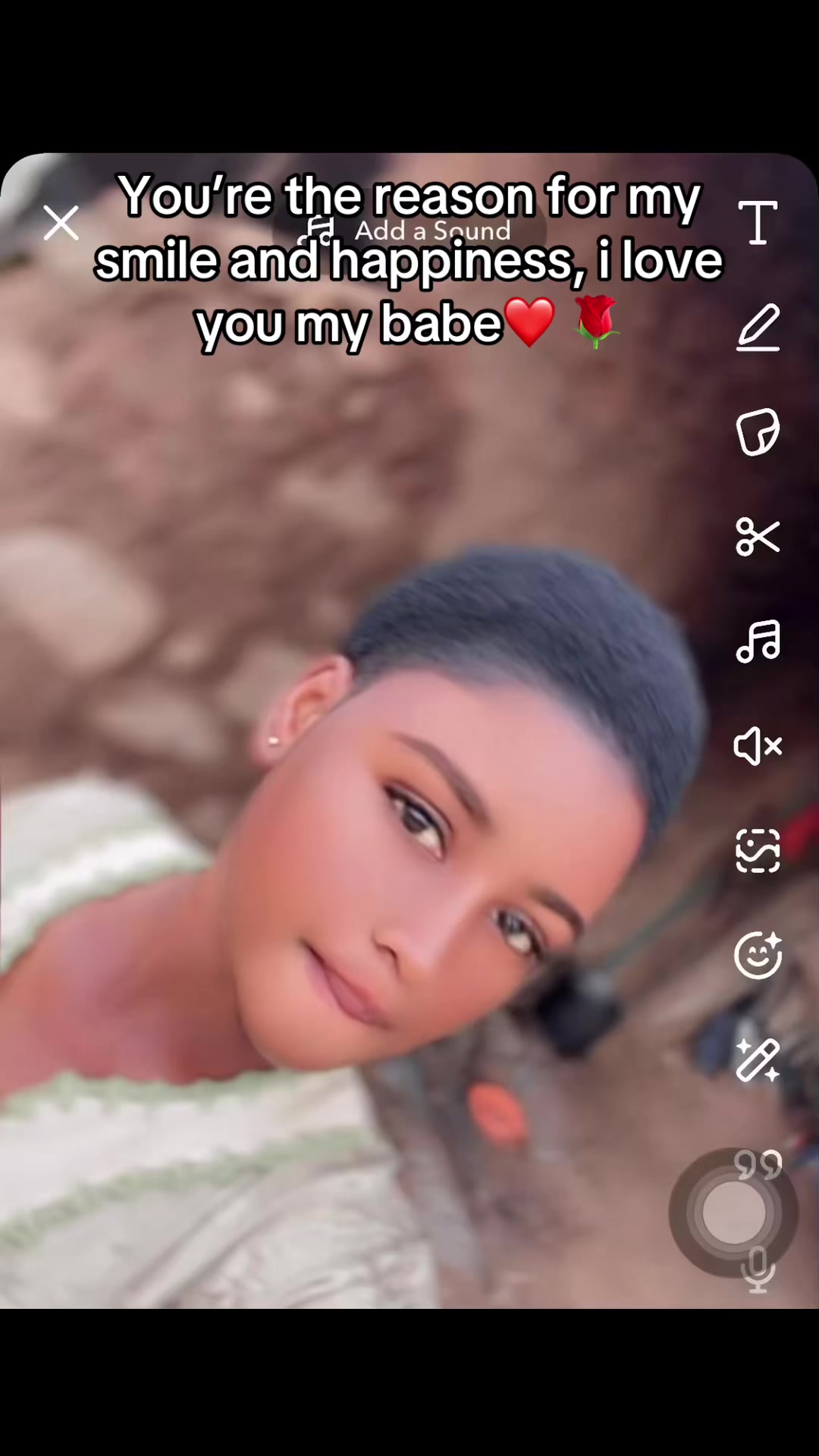Select the magic eraser wand tool
The width and height of the screenshot is (819, 1456).
[x=758, y=1059]
